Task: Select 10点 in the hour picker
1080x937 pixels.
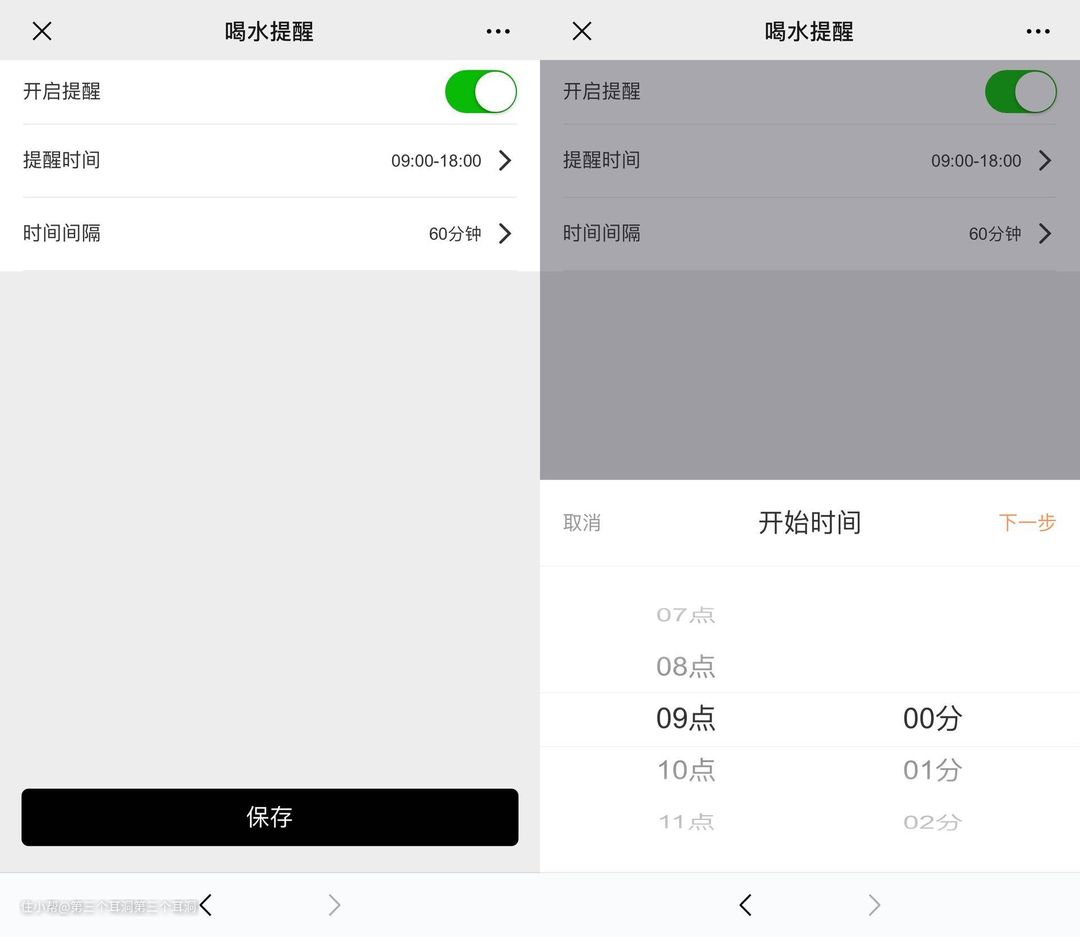Action: tap(686, 770)
